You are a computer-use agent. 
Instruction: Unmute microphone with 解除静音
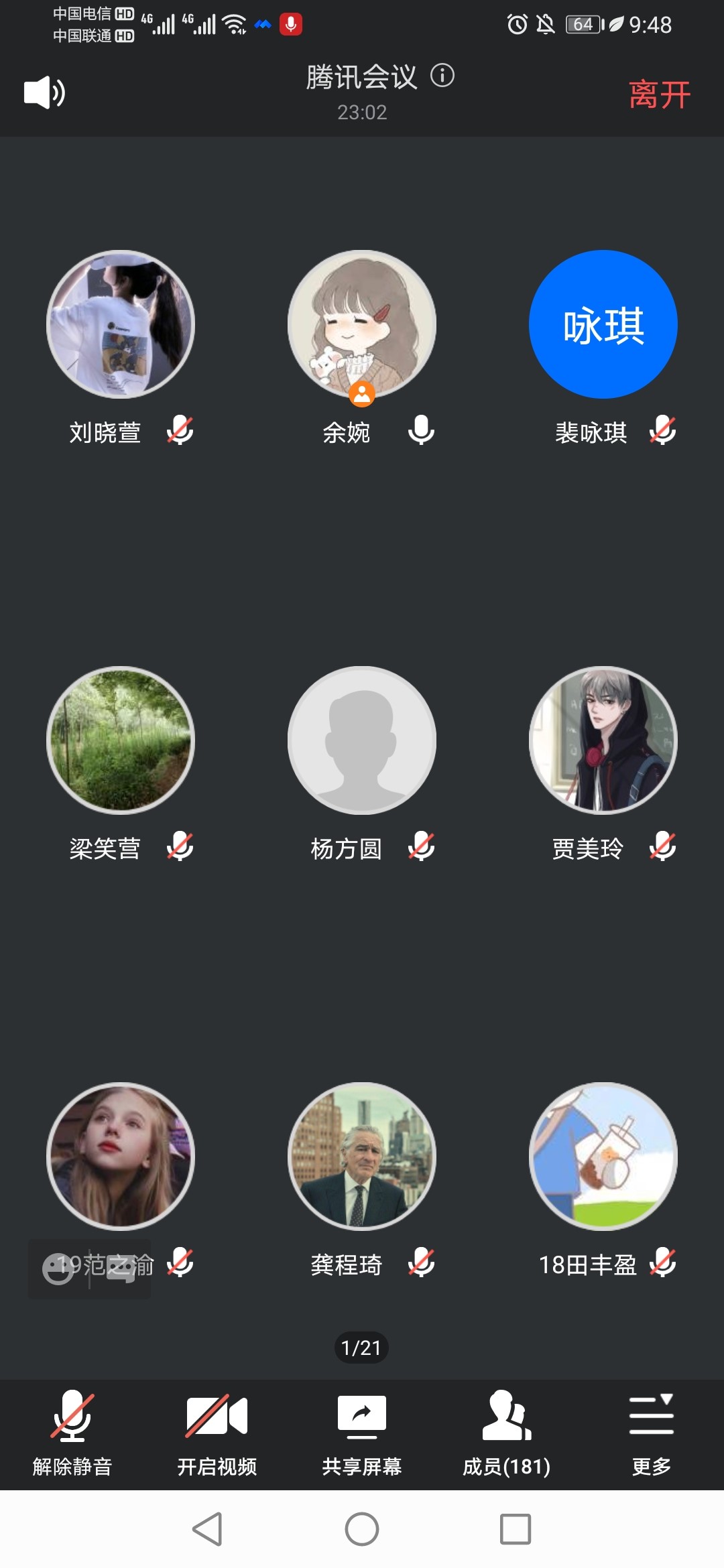pos(72,1432)
